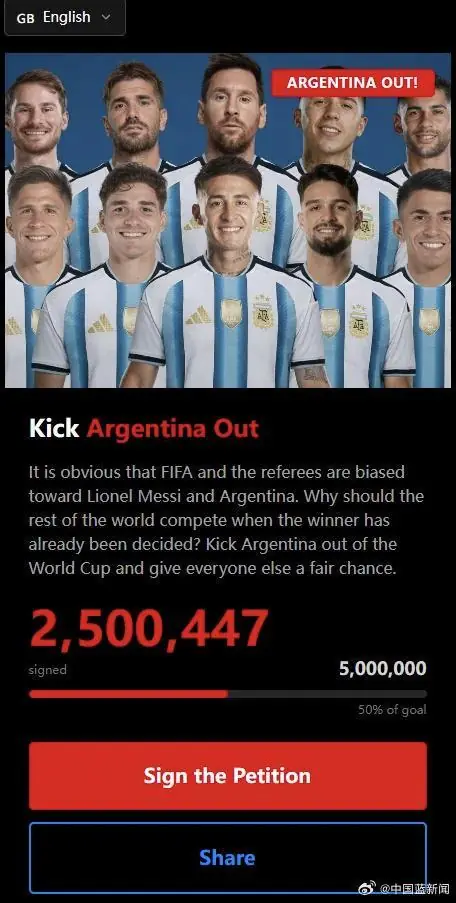Tap the Sign the Petition button
Viewport: 456px width, 903px height.
tap(228, 776)
